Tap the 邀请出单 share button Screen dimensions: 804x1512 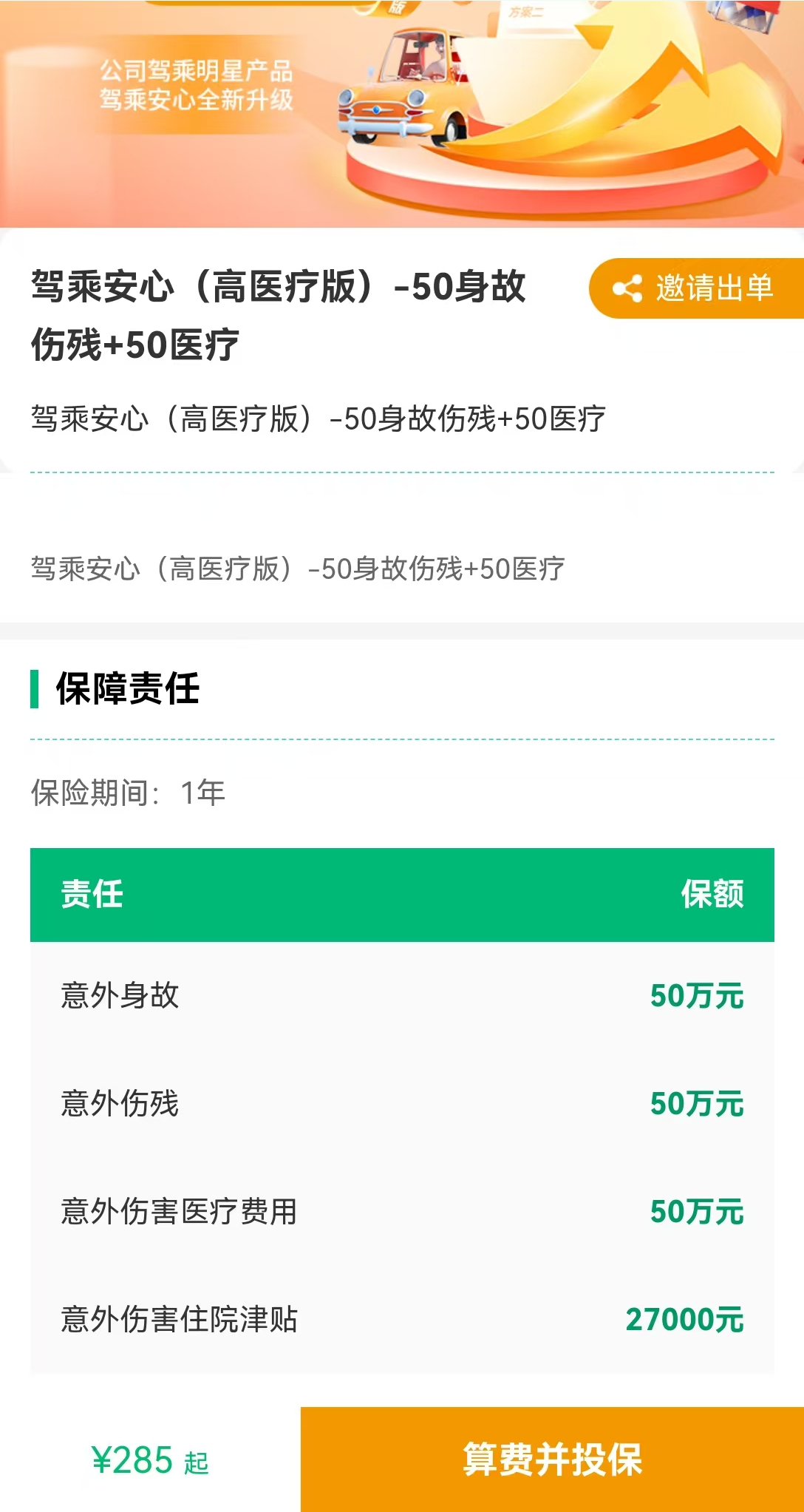[x=696, y=288]
